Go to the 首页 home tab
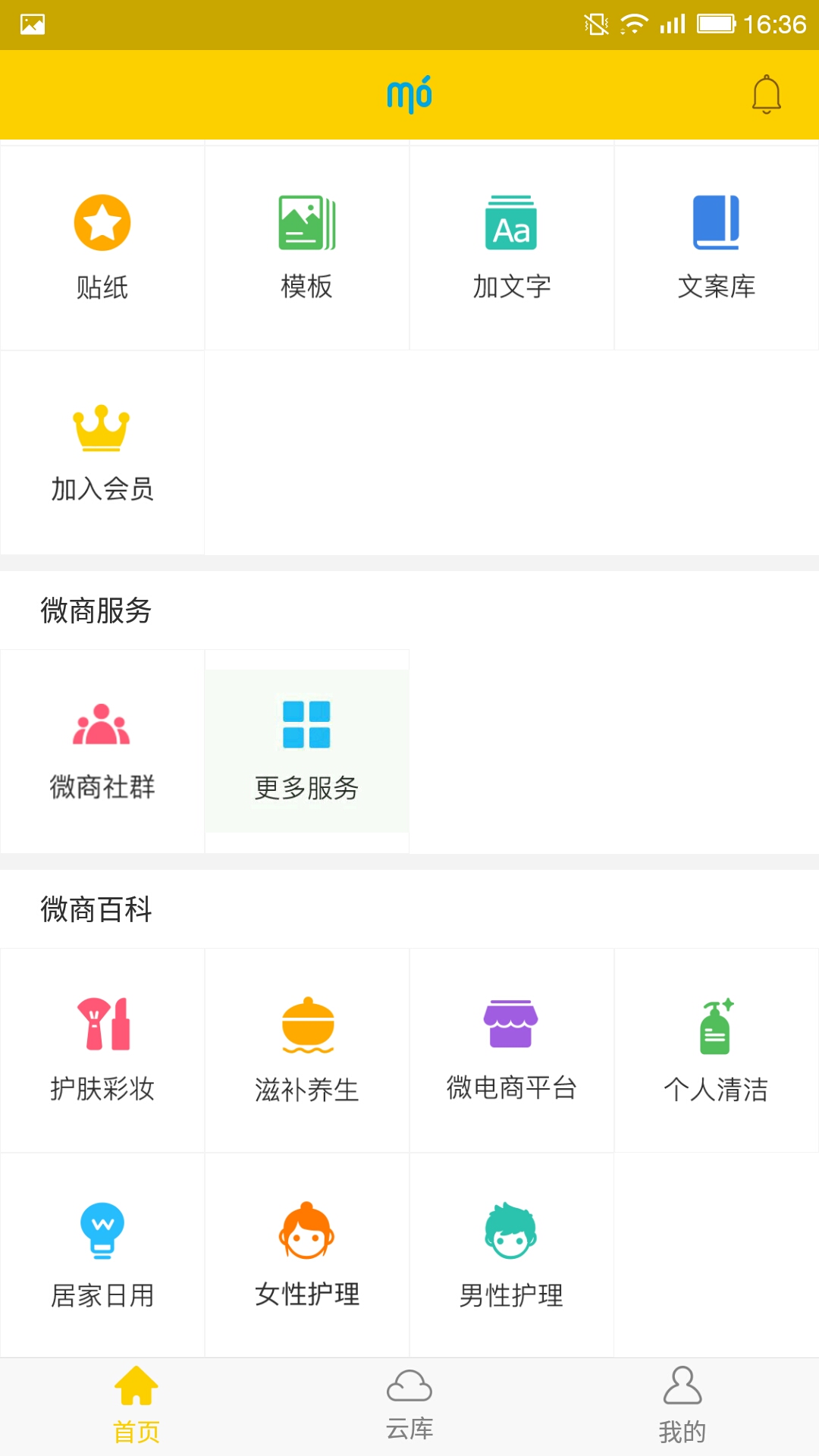 [136, 1405]
